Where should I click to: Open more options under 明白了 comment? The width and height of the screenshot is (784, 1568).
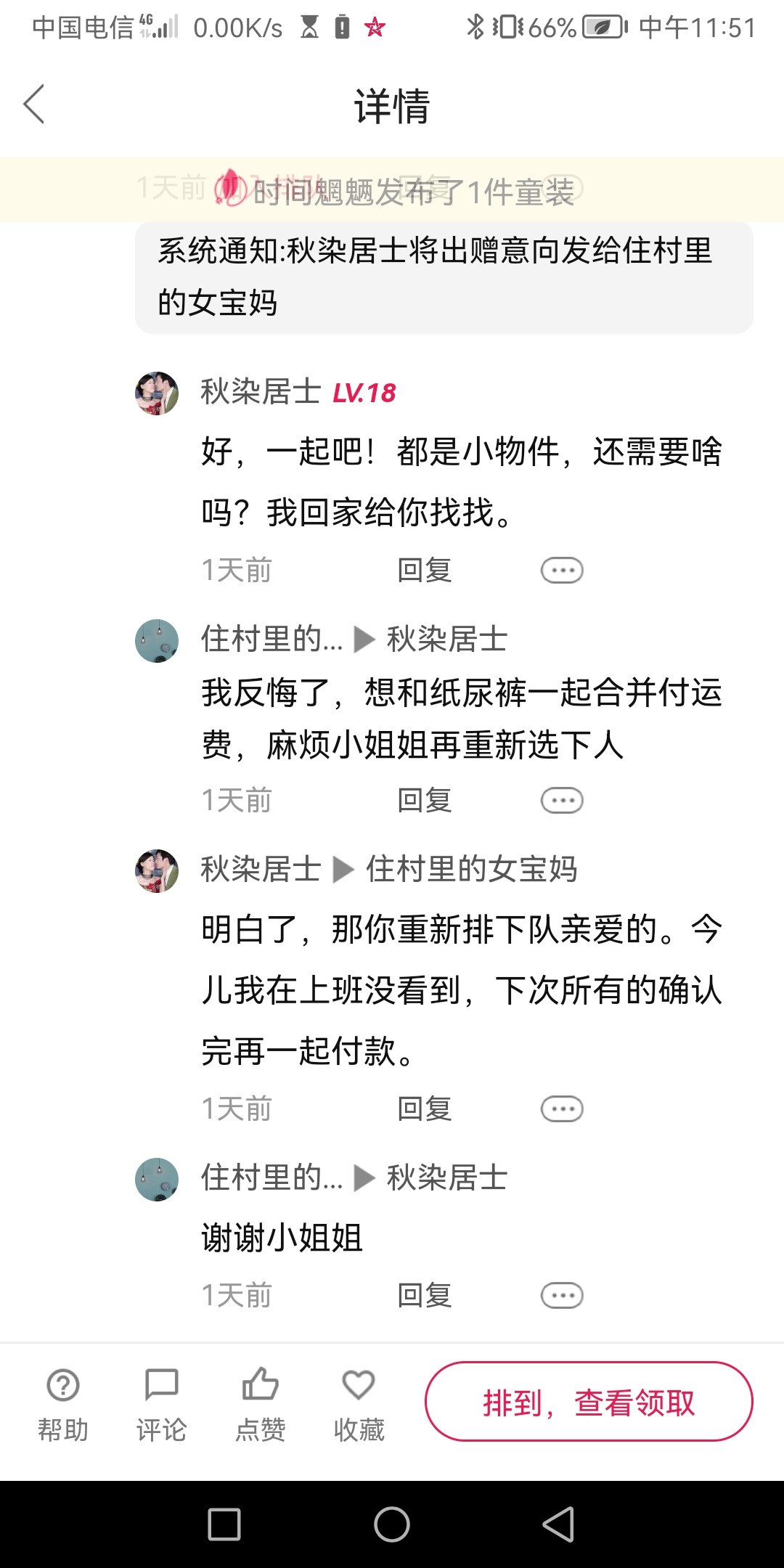562,1109
